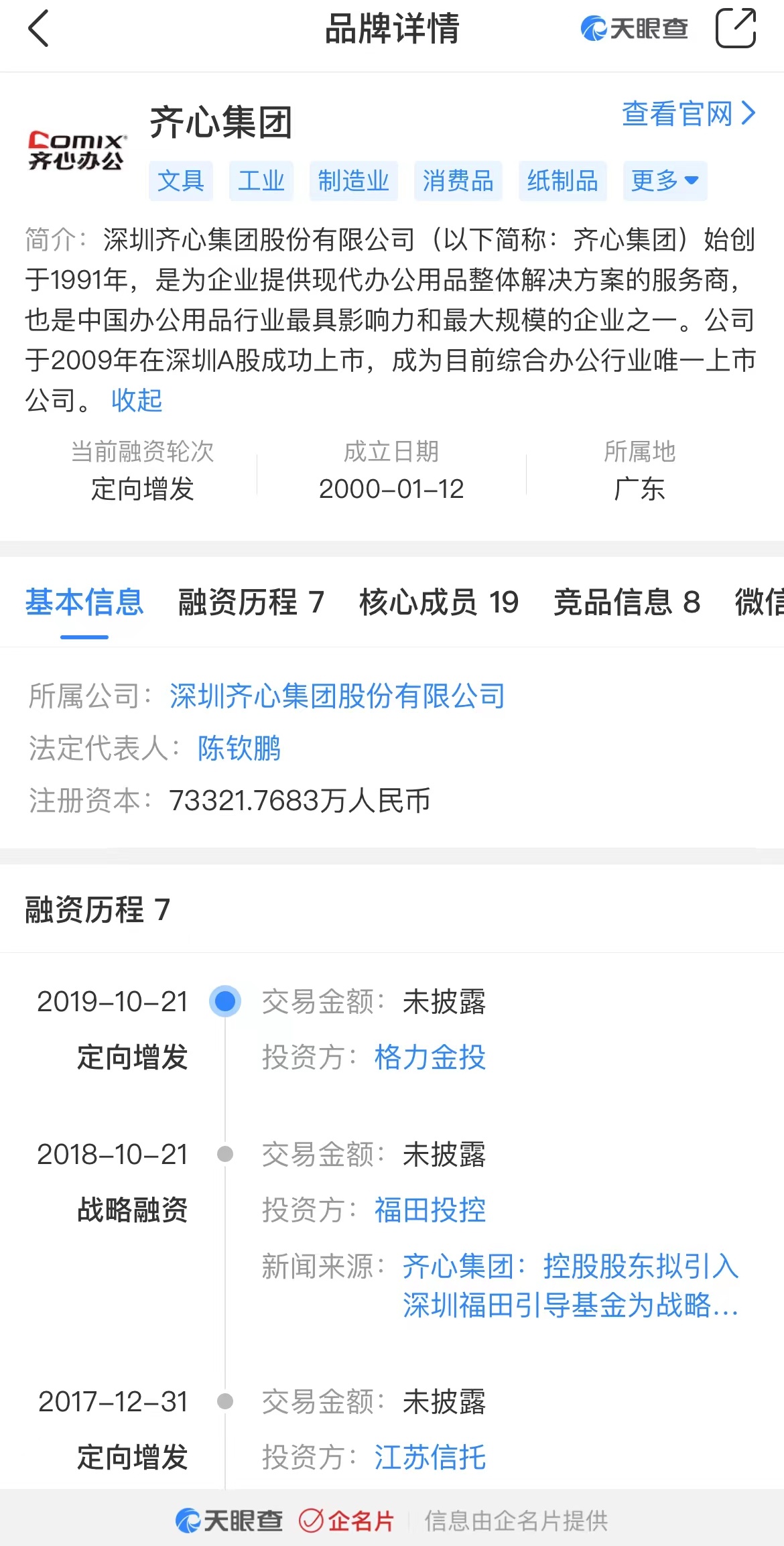Open legal representative 陈钦鹏

[239, 749]
